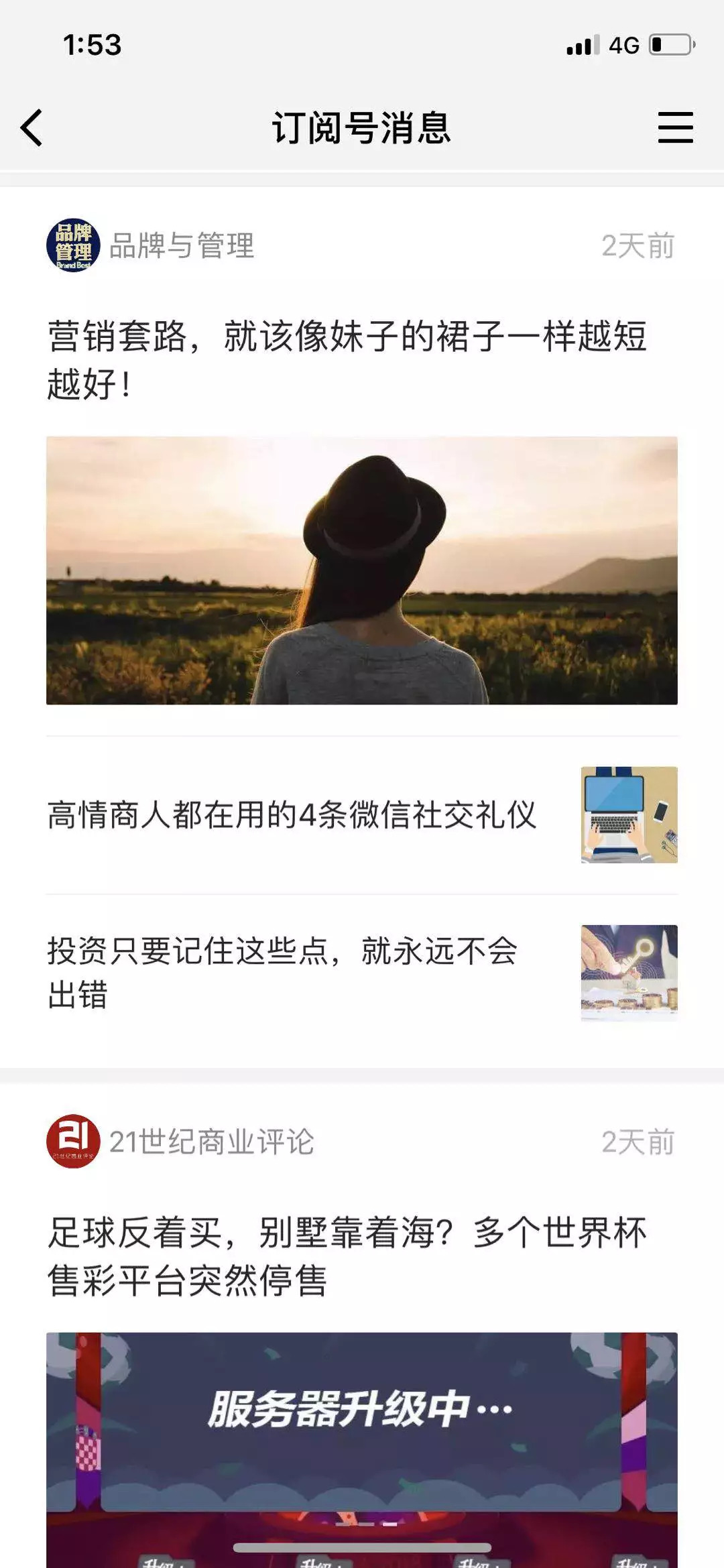
Task: Open 足球反着买，别墅靠着海 article
Action: 347,1256
